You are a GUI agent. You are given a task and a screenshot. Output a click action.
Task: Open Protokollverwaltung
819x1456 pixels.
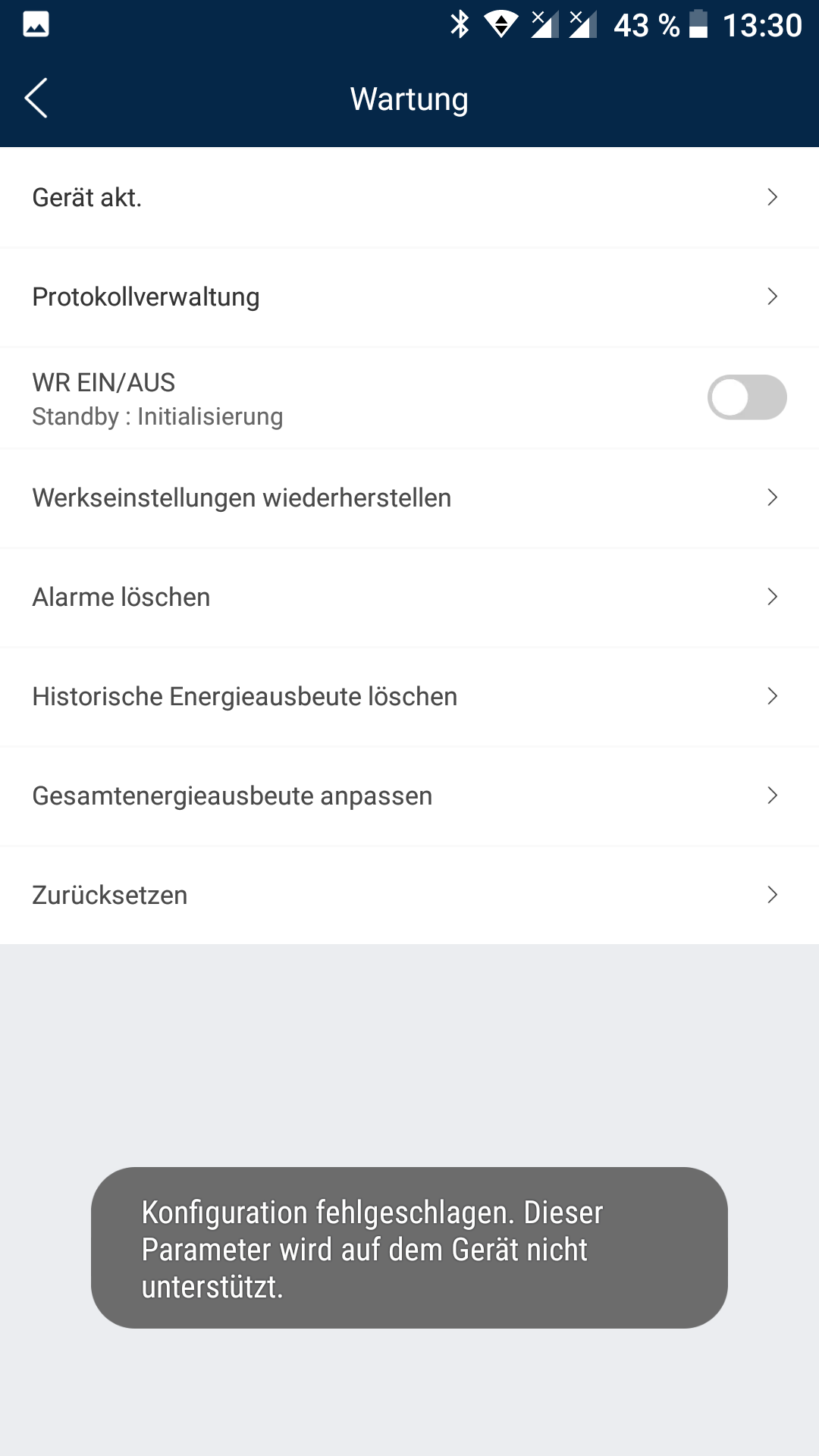409,297
